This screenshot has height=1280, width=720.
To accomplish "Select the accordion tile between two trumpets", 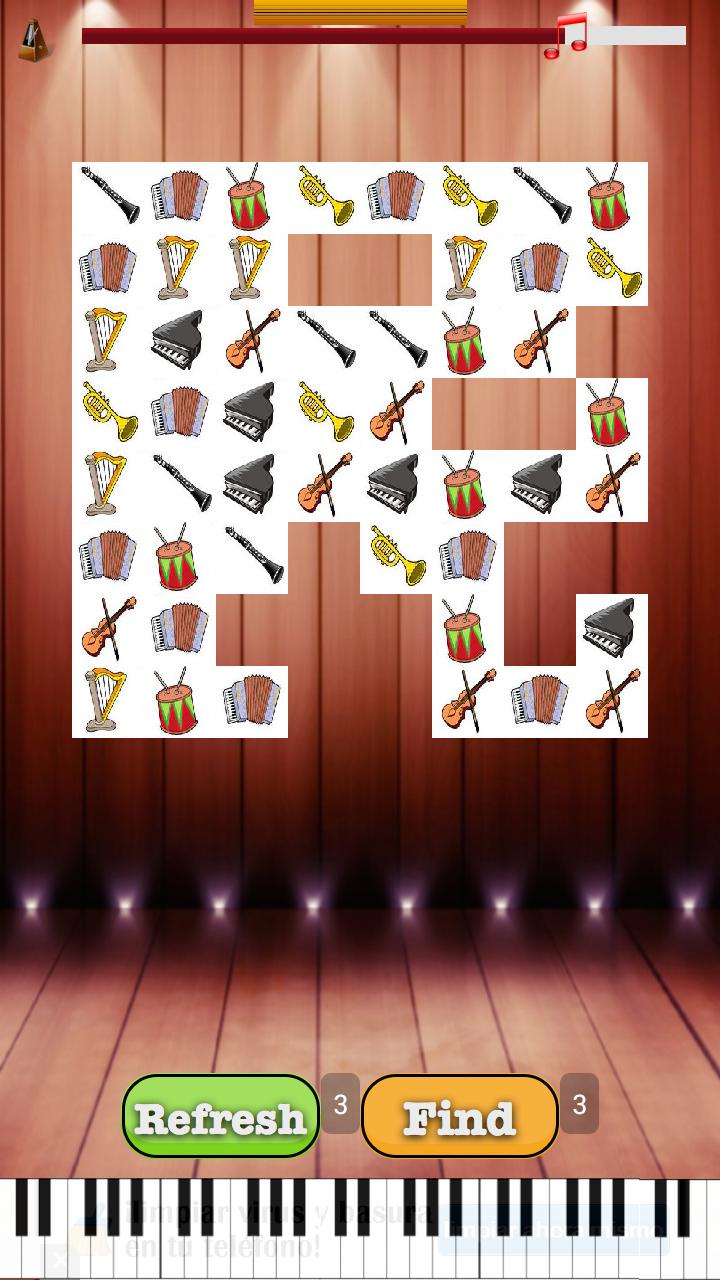I will [x=396, y=197].
